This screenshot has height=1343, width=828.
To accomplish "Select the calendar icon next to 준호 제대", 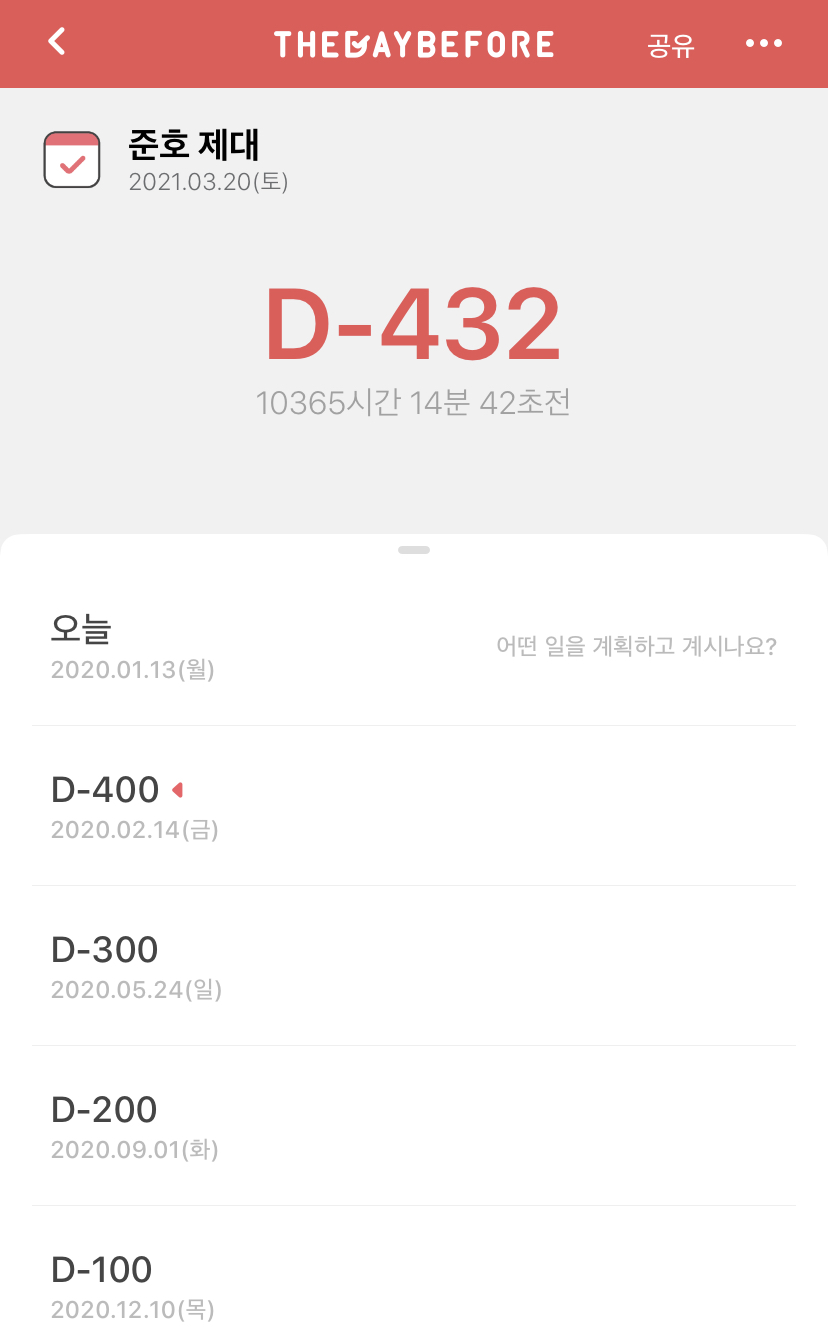I will [x=71, y=158].
